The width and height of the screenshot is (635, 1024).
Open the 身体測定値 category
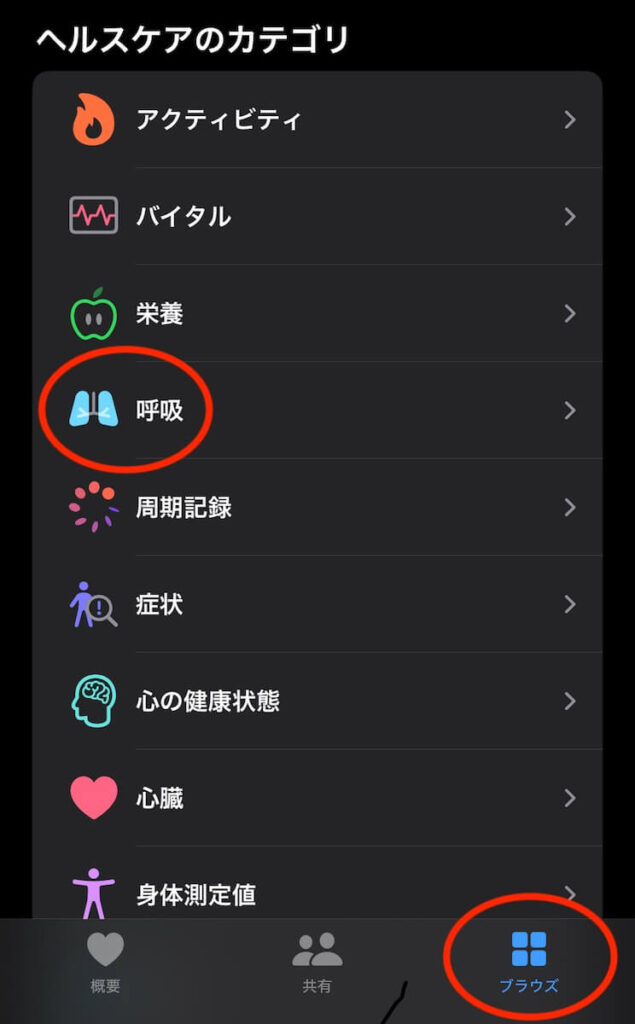[317, 893]
